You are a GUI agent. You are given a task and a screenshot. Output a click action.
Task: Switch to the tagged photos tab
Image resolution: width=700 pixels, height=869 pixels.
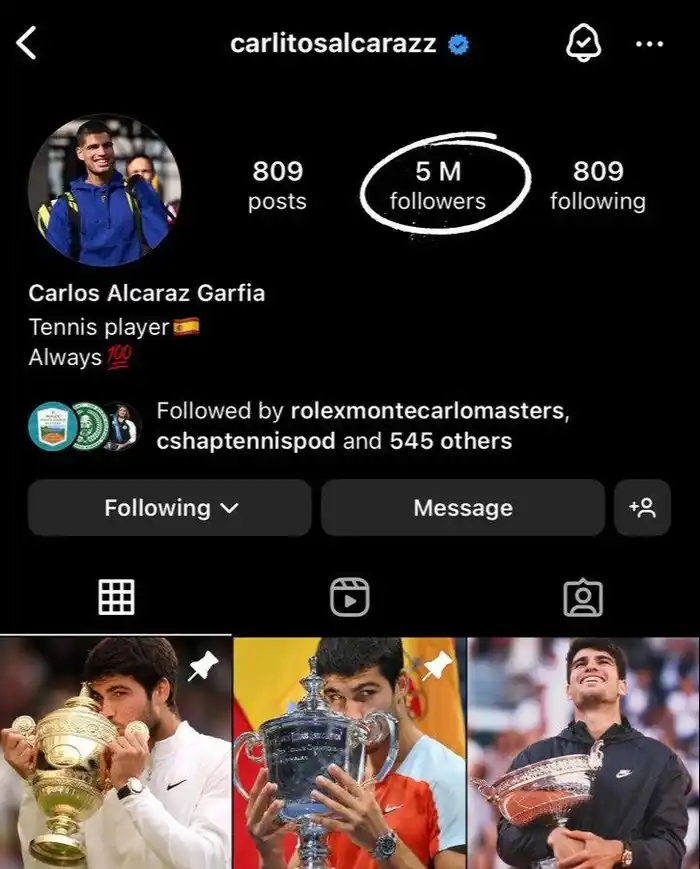click(x=583, y=597)
